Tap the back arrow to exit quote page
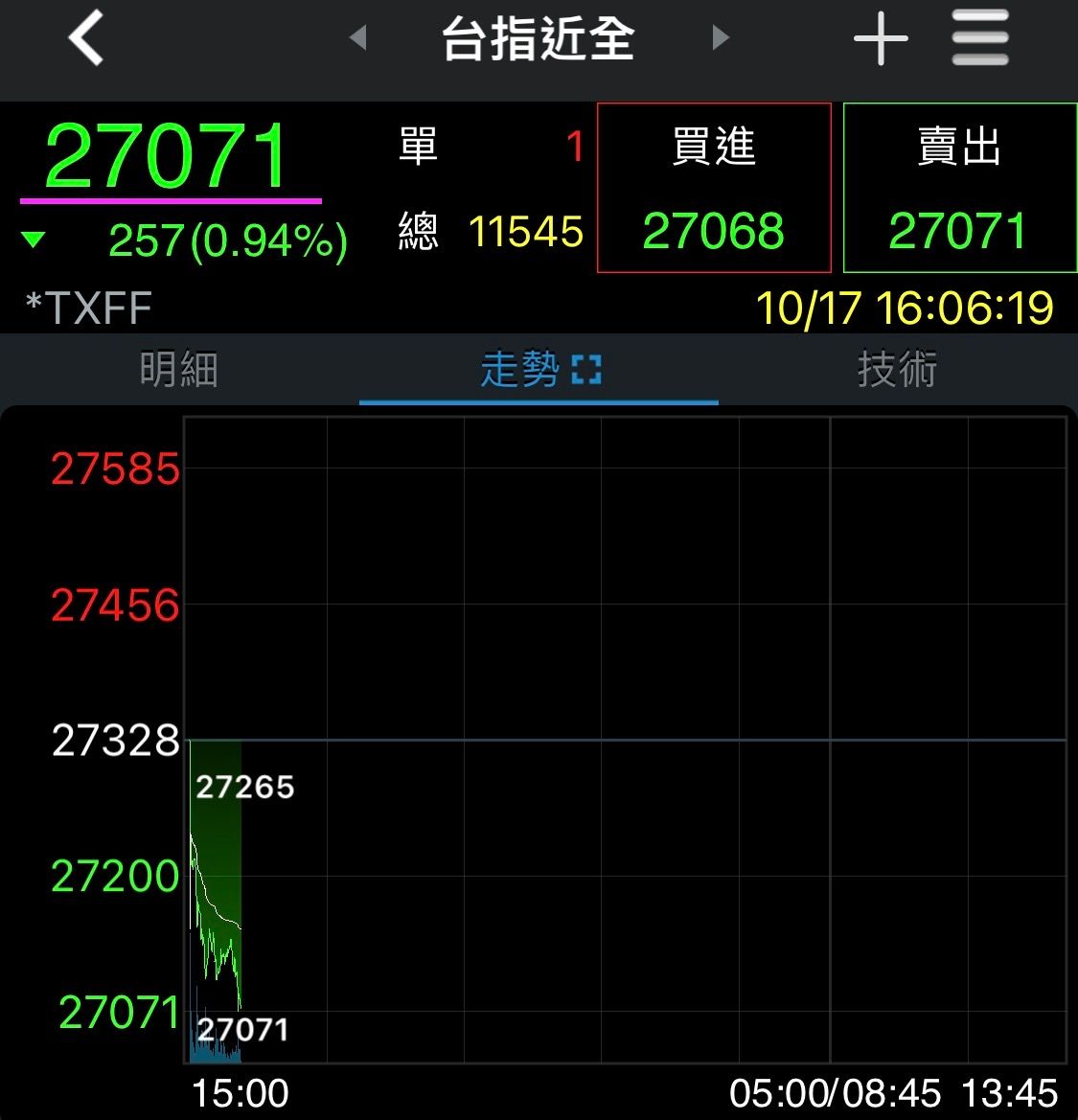This screenshot has height=1120, width=1078. click(x=83, y=38)
